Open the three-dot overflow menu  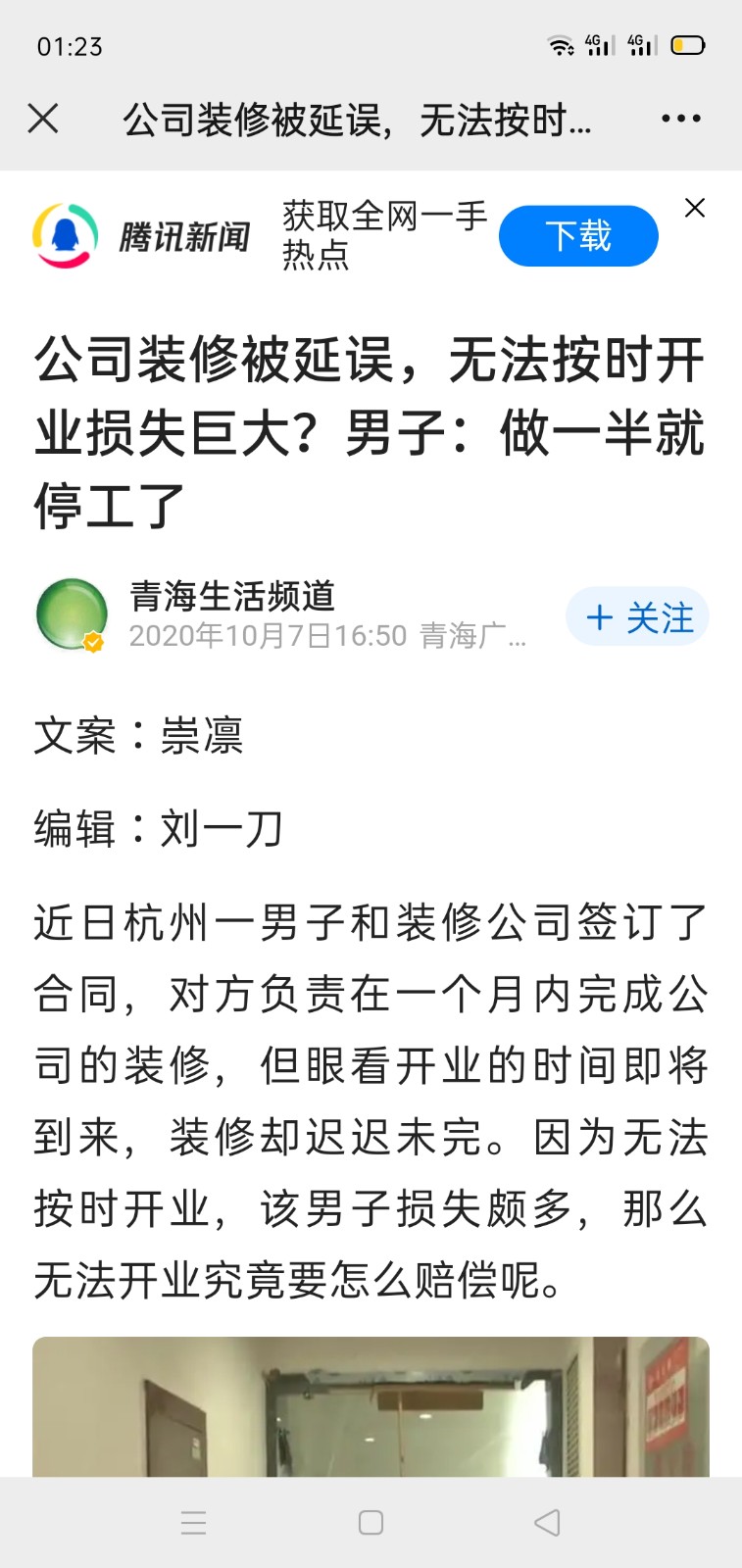coord(680,119)
